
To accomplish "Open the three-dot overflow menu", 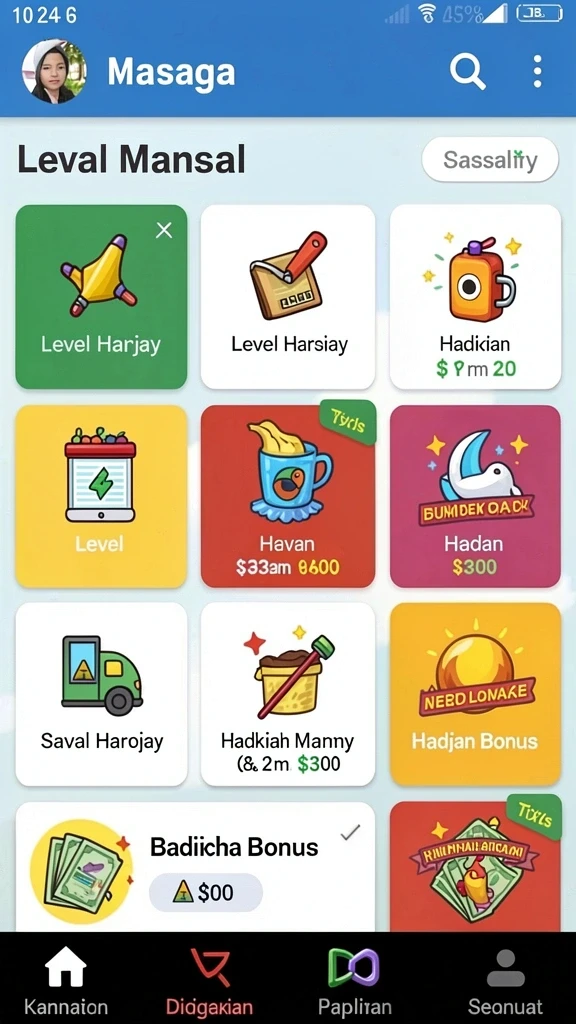I will pyautogui.click(x=537, y=71).
